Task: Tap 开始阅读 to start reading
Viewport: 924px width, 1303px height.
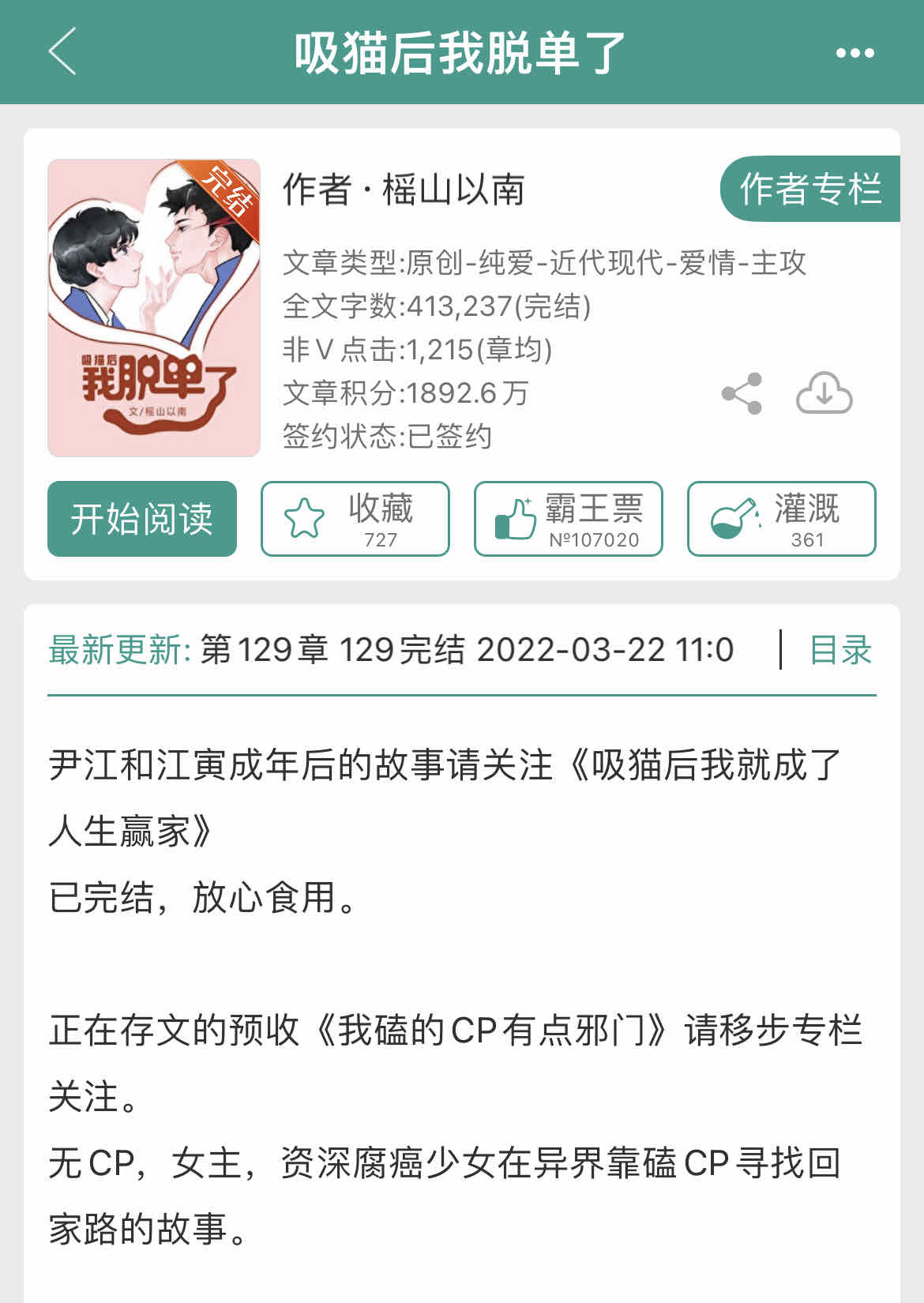Action: tap(142, 519)
